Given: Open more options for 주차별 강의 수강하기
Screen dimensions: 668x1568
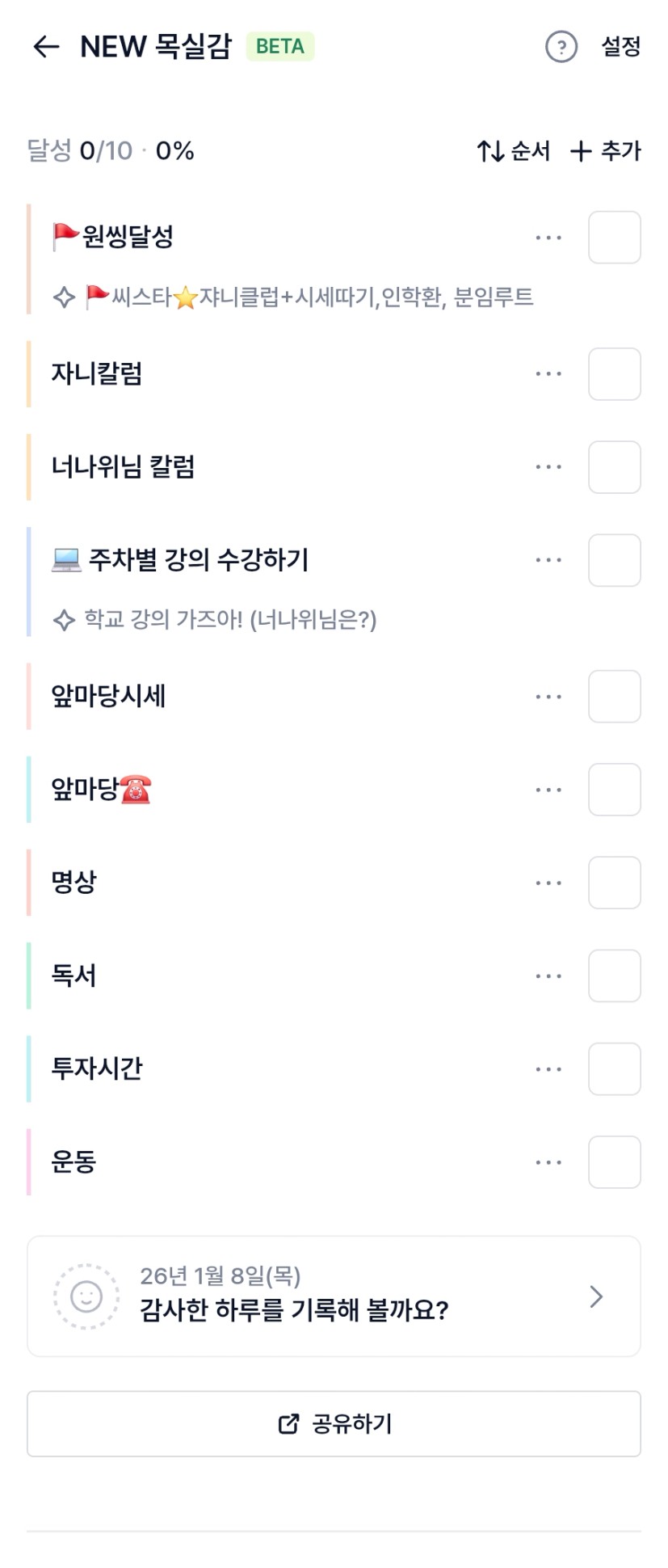Looking at the screenshot, I should (548, 560).
